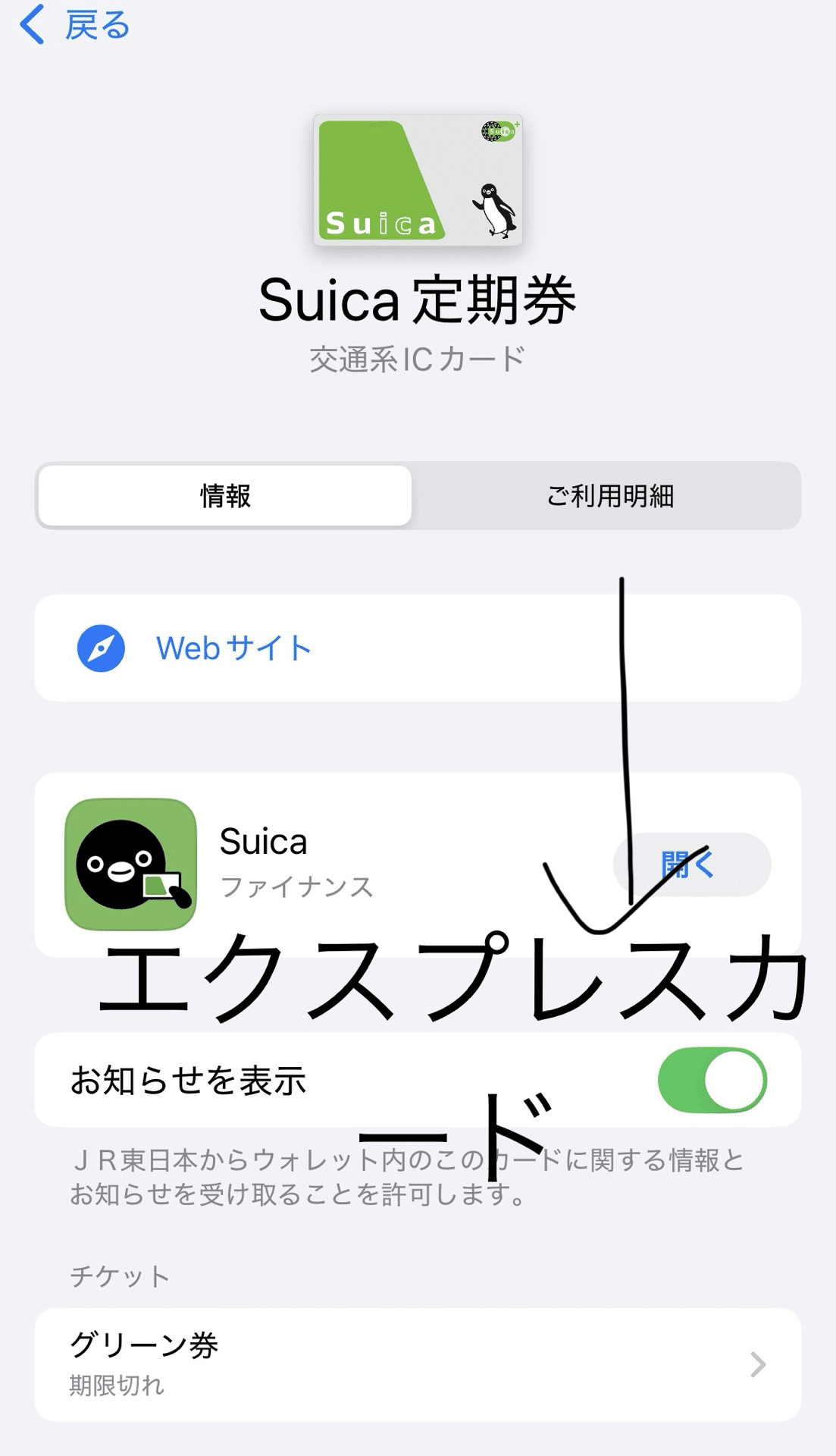This screenshot has height=1456, width=836.
Task: Tap the chevron on the expired ticket row
Action: [756, 1365]
